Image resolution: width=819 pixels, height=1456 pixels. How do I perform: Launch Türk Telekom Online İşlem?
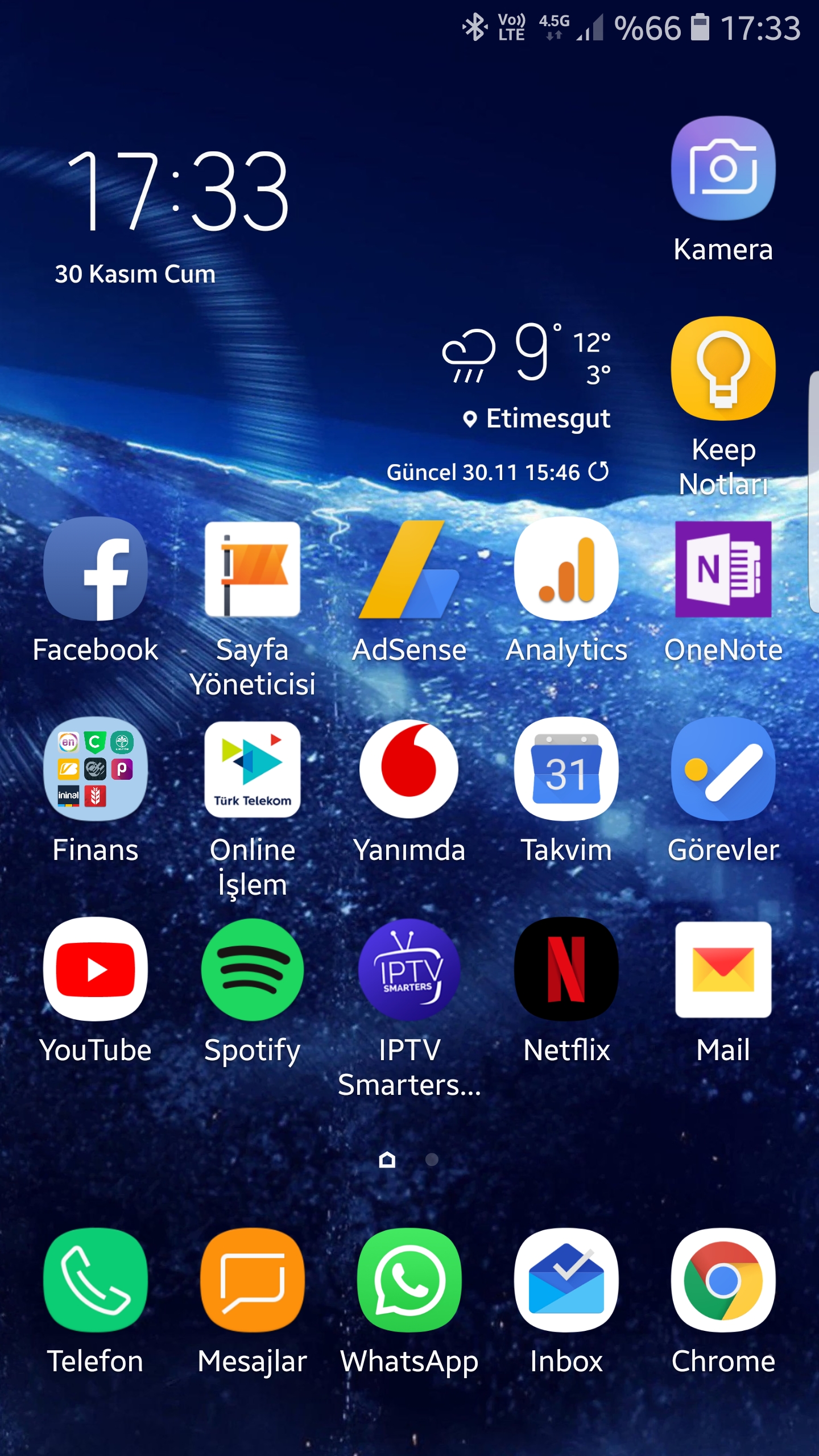[x=253, y=769]
